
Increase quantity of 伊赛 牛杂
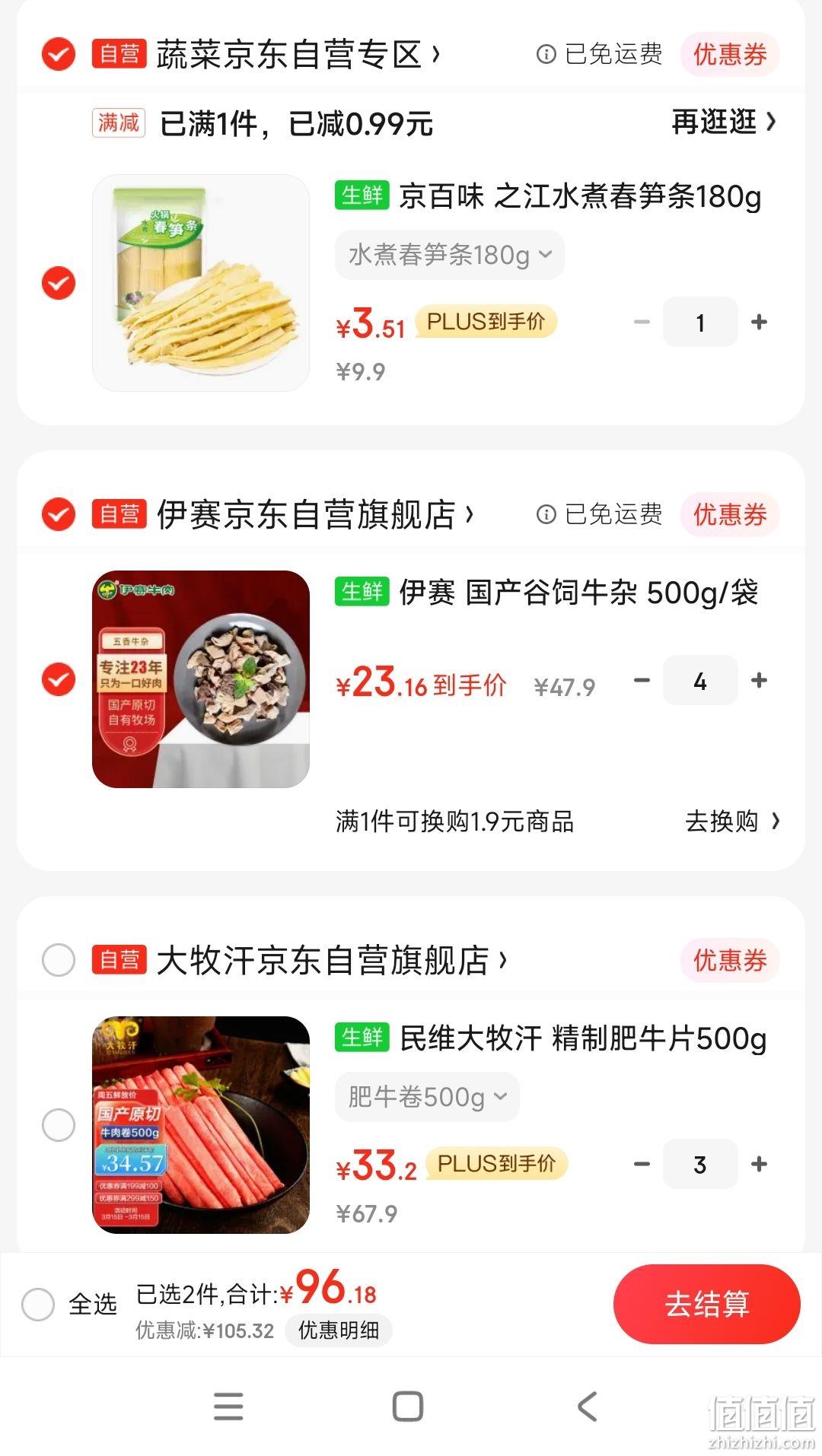(759, 680)
